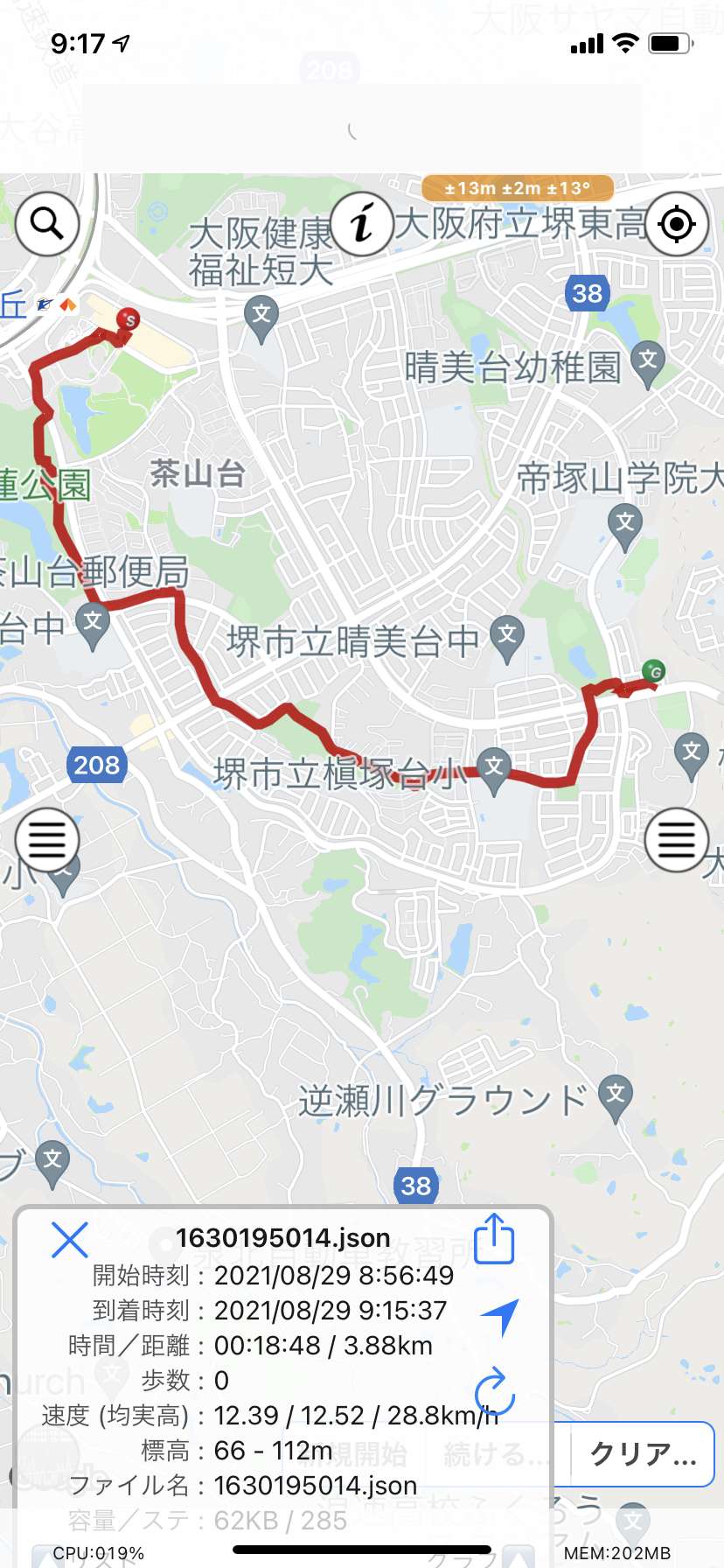Center the map on current location
The image size is (724, 1568).
pos(676,224)
